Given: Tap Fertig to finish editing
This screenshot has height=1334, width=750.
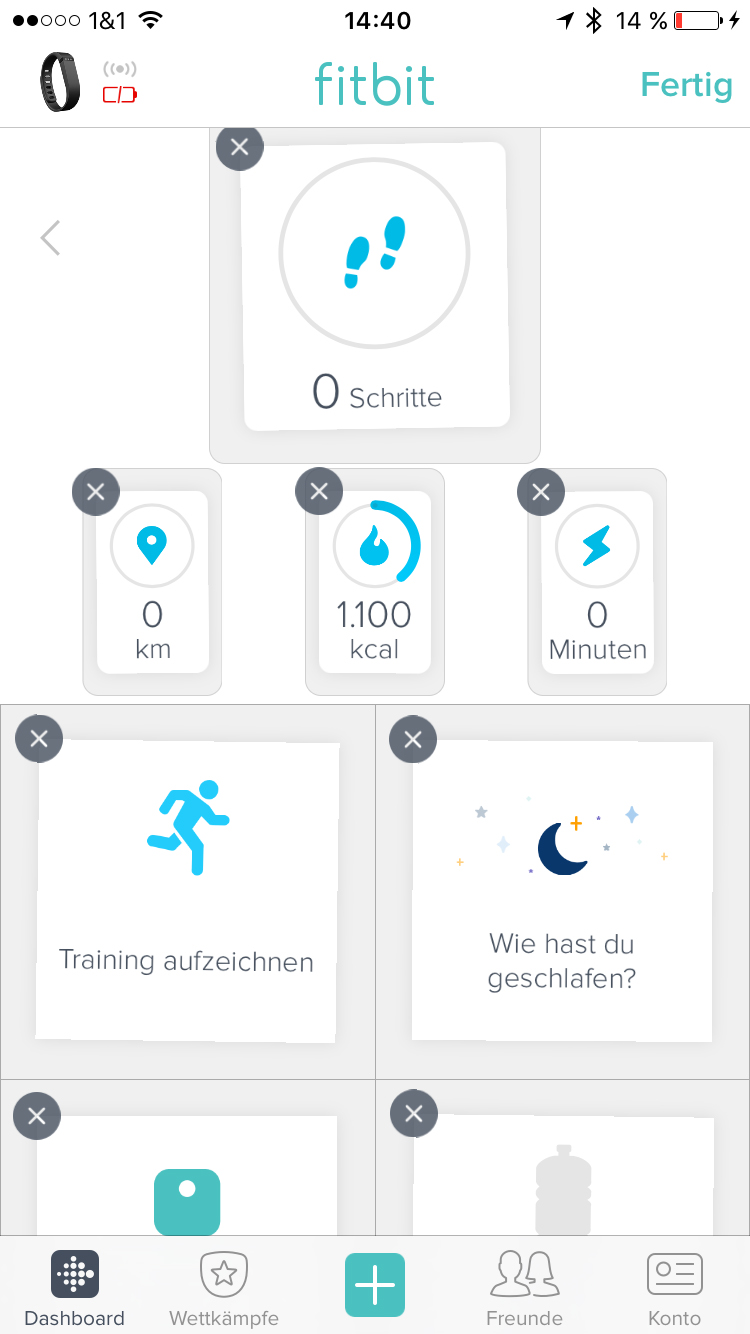Looking at the screenshot, I should coord(686,85).
